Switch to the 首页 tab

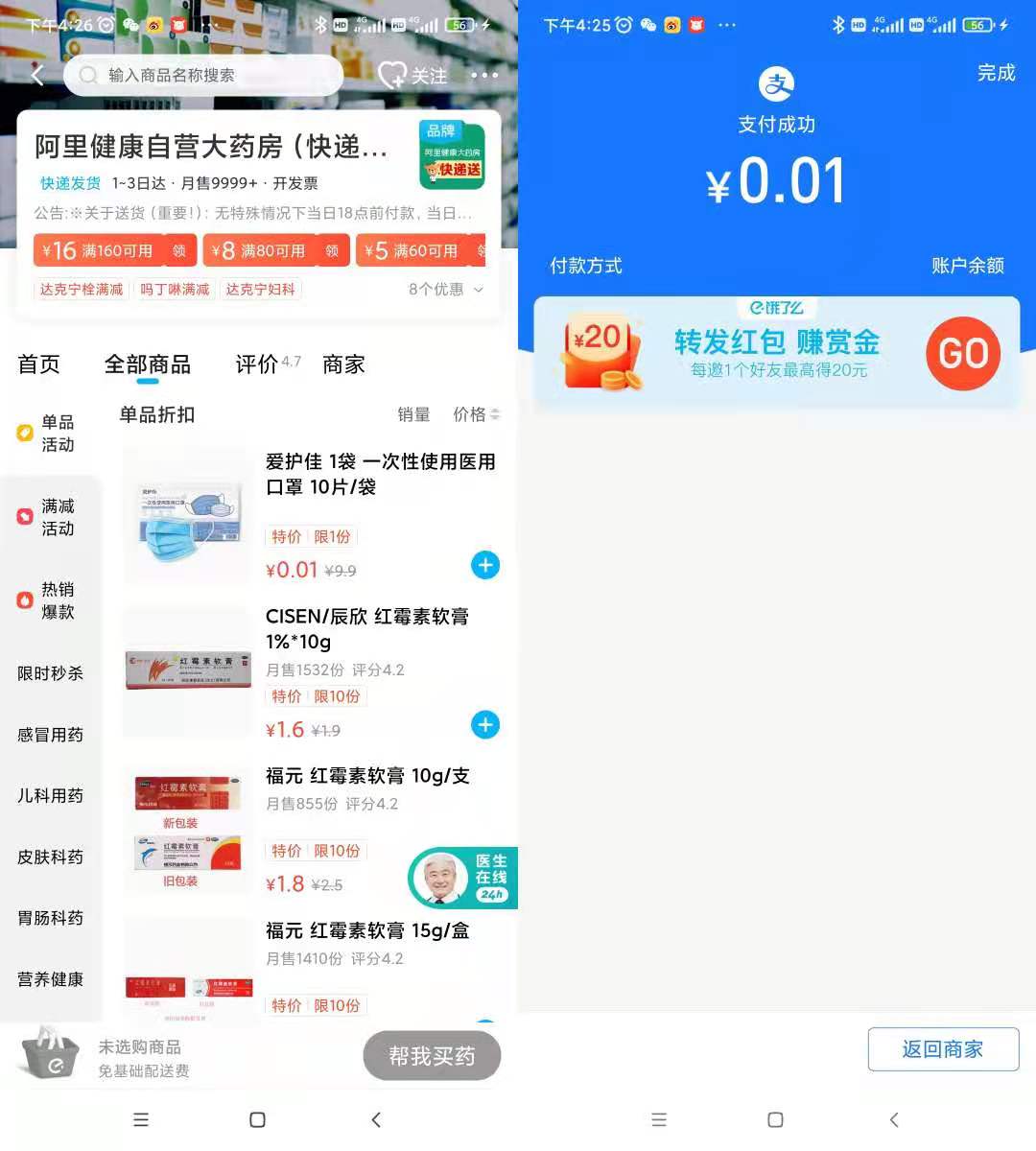click(39, 364)
